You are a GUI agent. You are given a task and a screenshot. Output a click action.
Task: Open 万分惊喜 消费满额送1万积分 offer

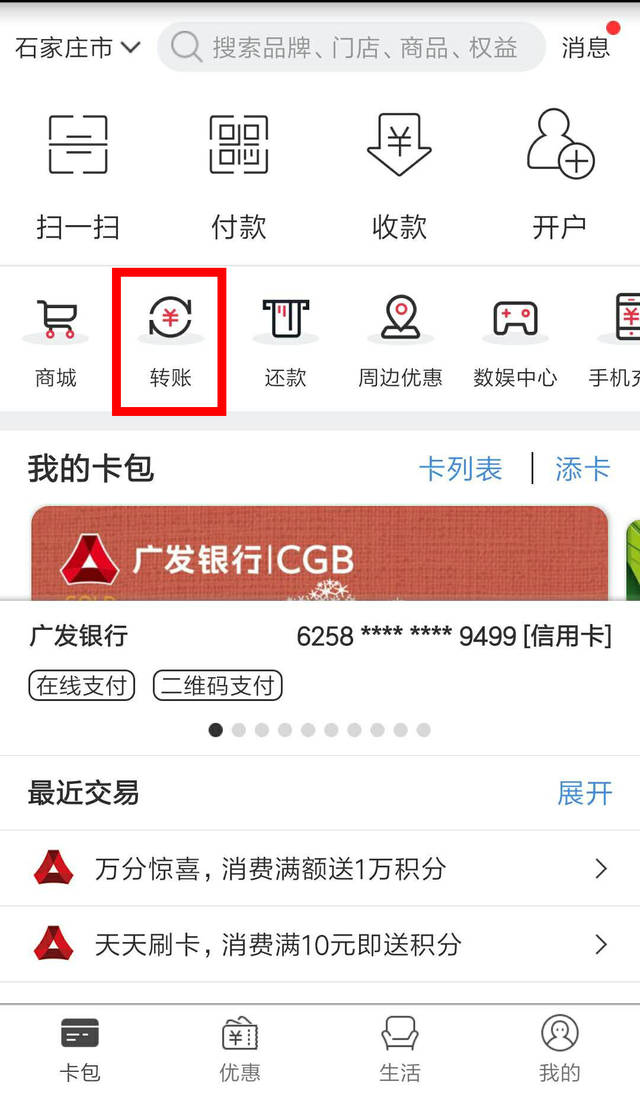coord(320,868)
